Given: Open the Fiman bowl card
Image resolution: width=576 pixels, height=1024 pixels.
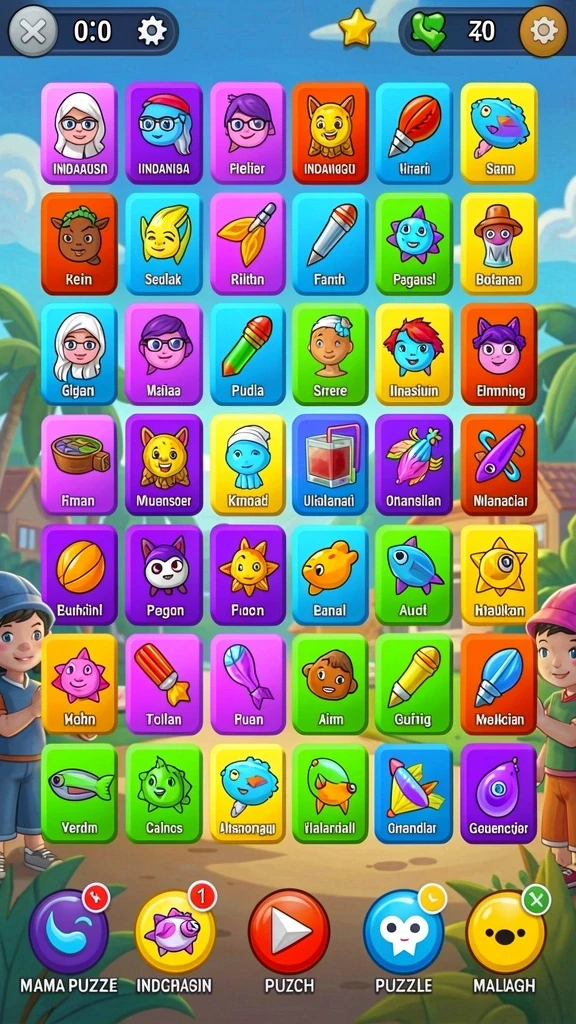Looking at the screenshot, I should pos(79,464).
